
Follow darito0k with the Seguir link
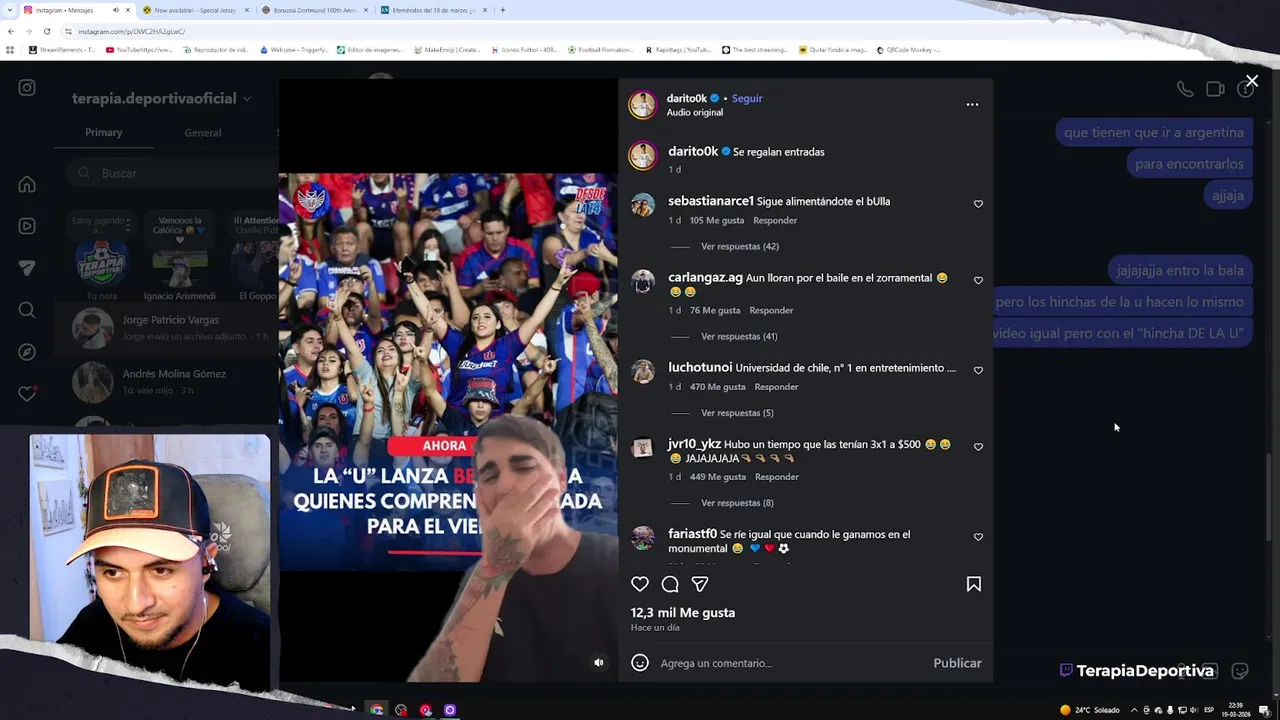click(746, 98)
